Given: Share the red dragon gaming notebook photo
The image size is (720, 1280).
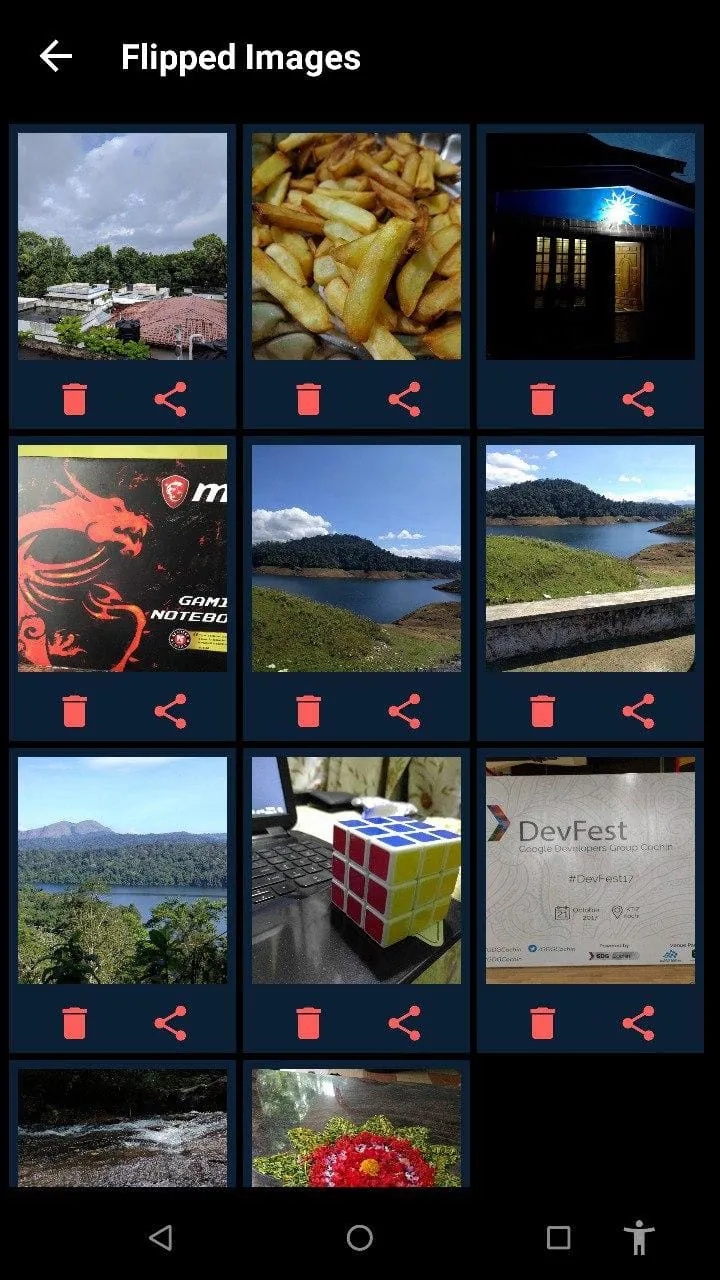Looking at the screenshot, I should (170, 711).
